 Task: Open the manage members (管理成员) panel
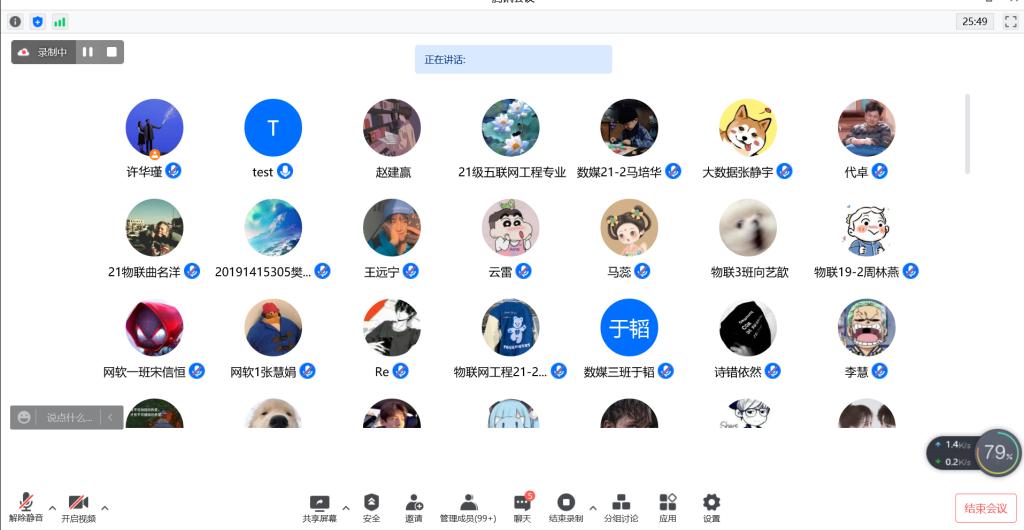coord(468,507)
